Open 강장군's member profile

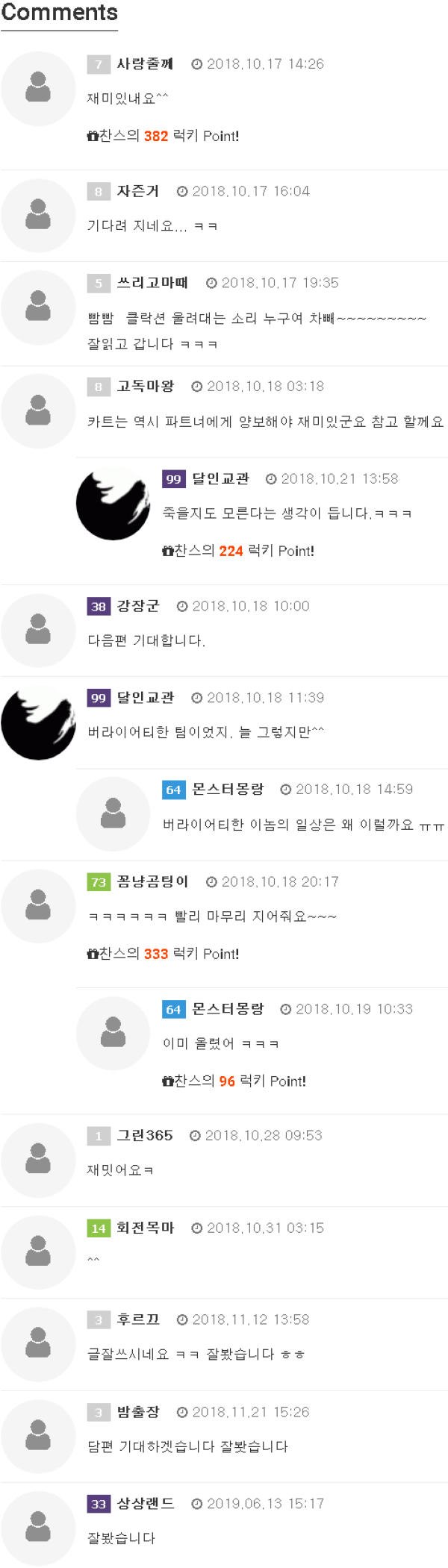point(137,606)
